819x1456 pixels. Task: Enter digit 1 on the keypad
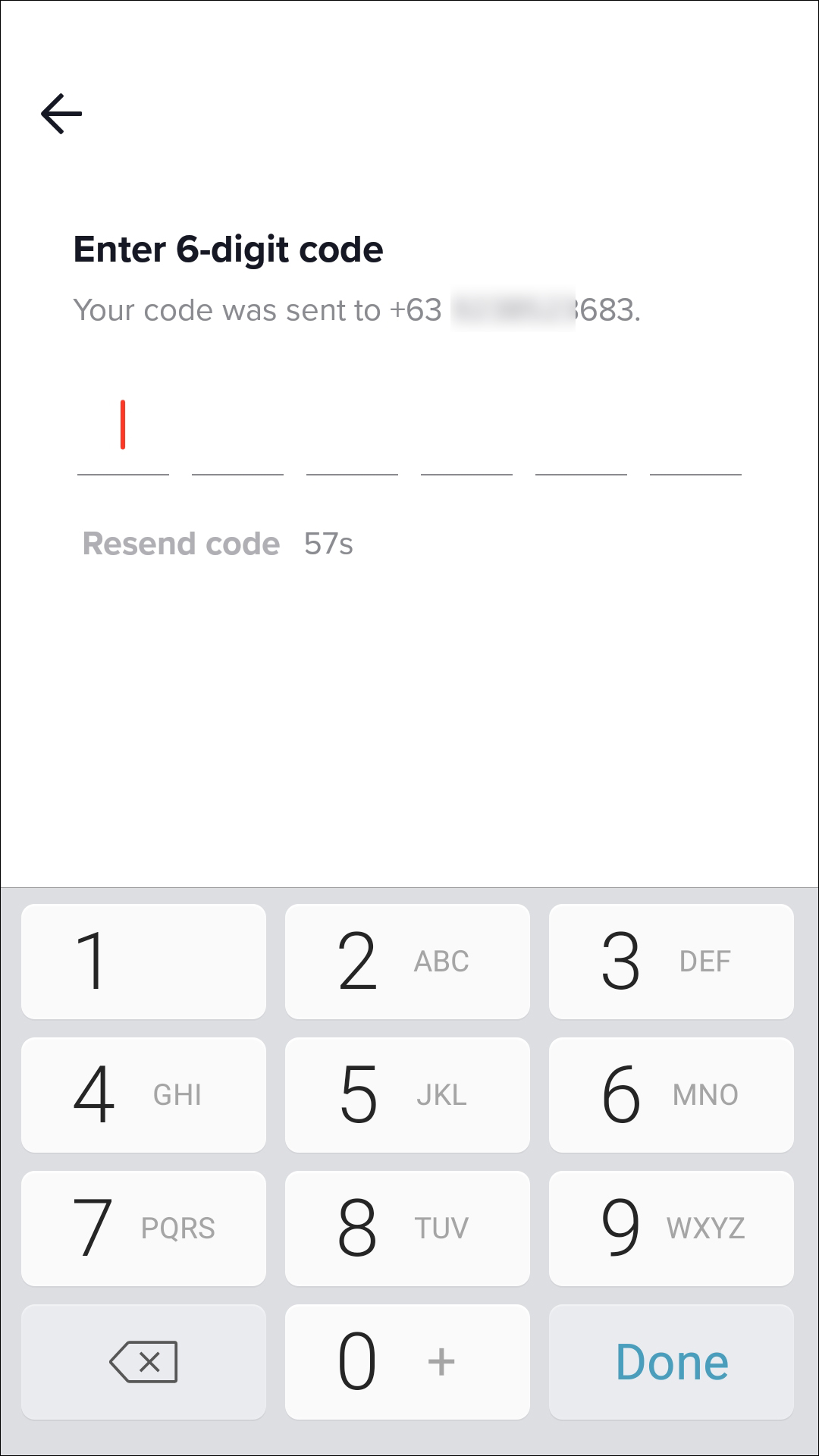point(143,961)
